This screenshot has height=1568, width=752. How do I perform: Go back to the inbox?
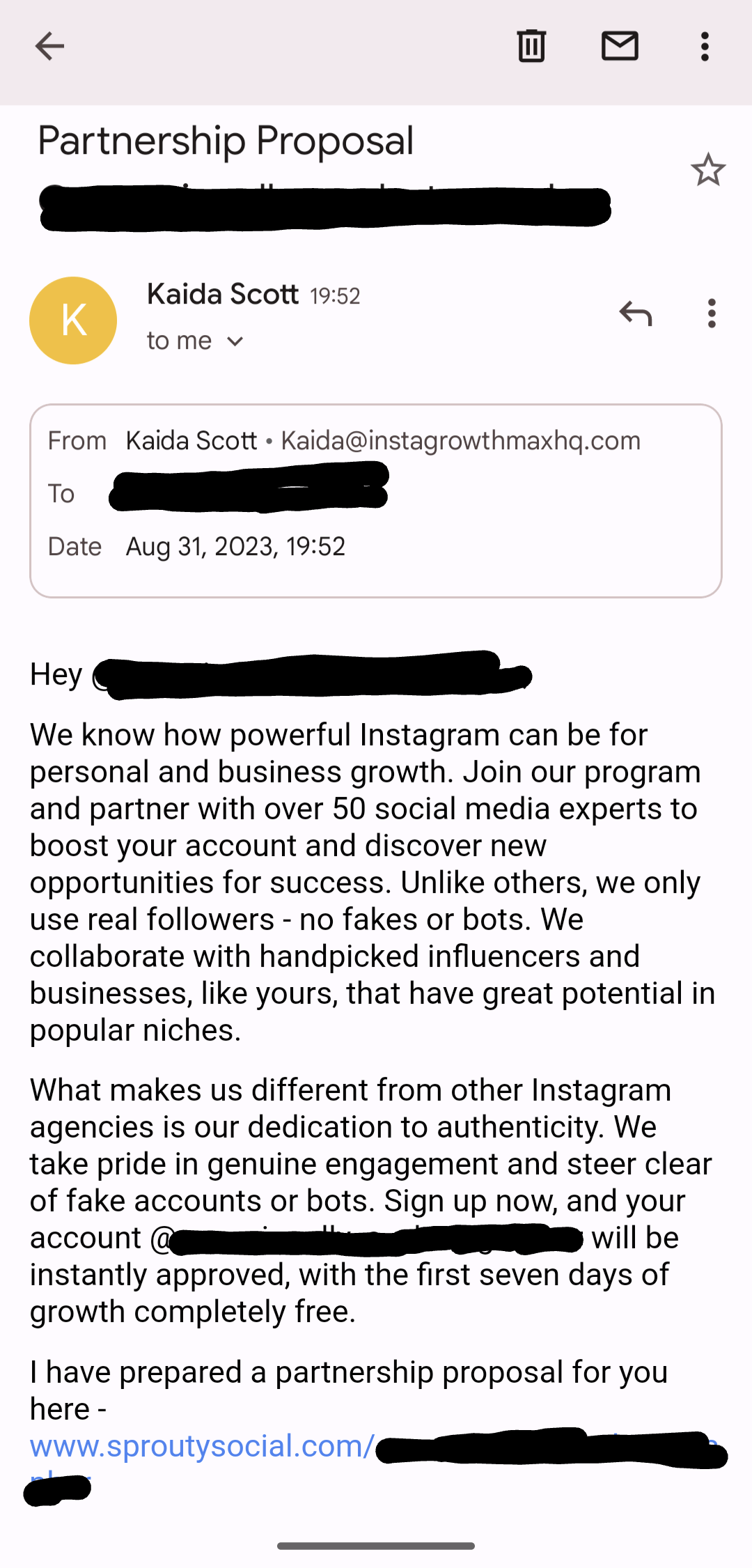[x=49, y=47]
